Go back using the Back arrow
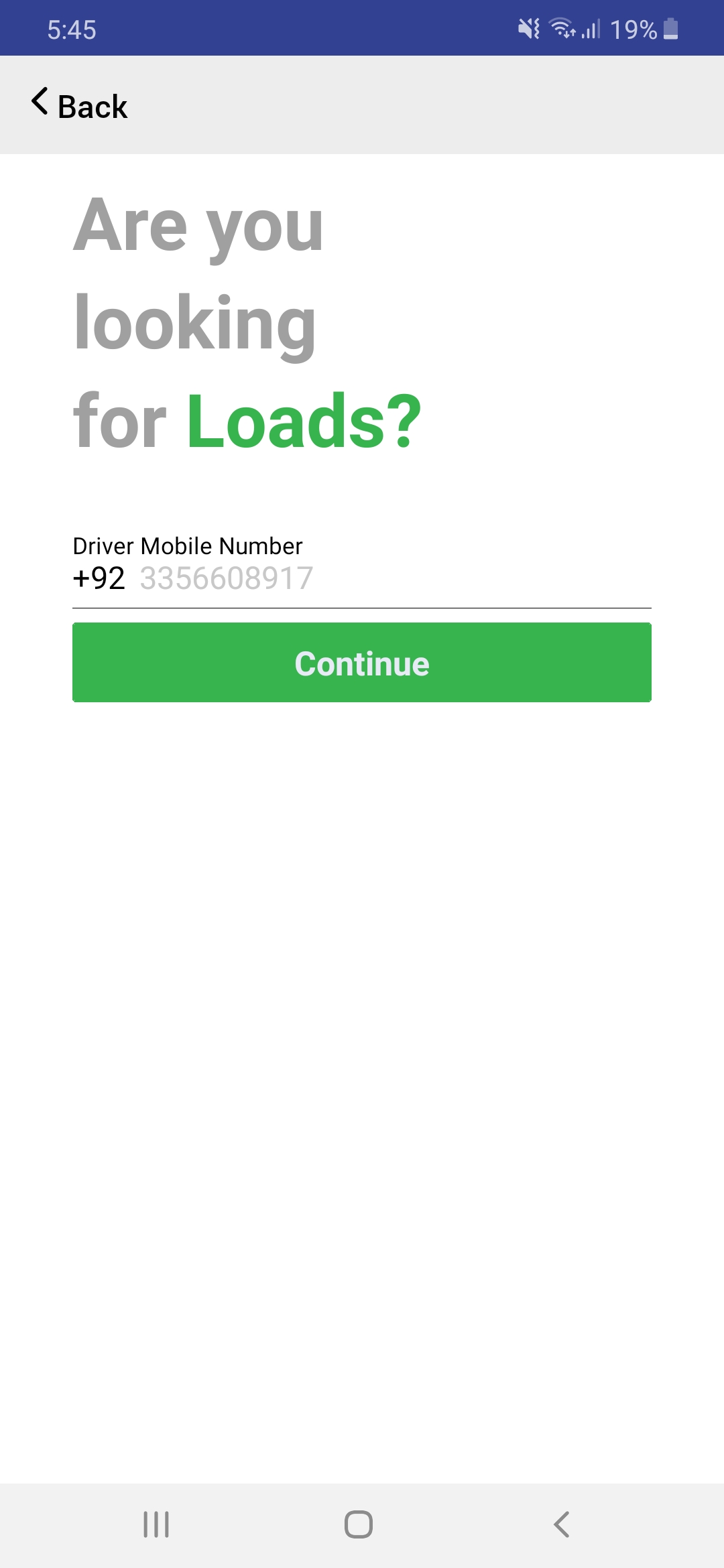 pos(79,105)
